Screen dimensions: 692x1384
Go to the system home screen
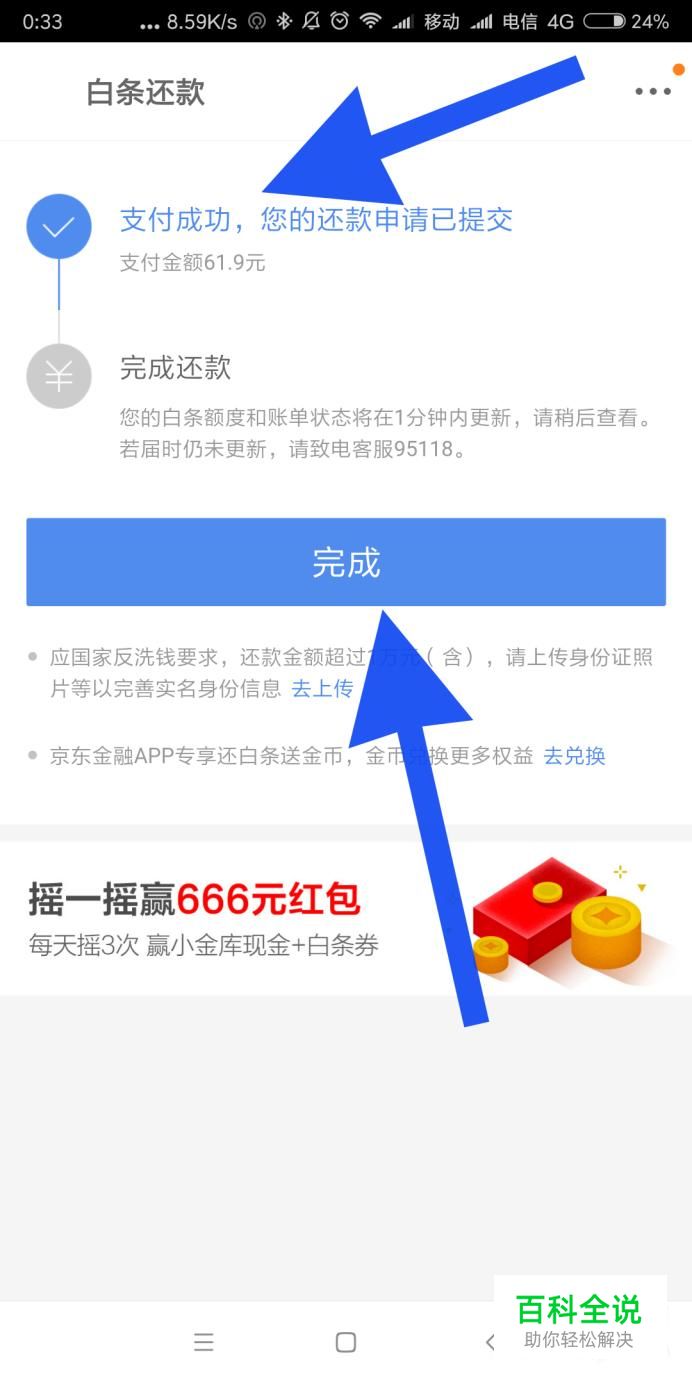(x=346, y=1343)
